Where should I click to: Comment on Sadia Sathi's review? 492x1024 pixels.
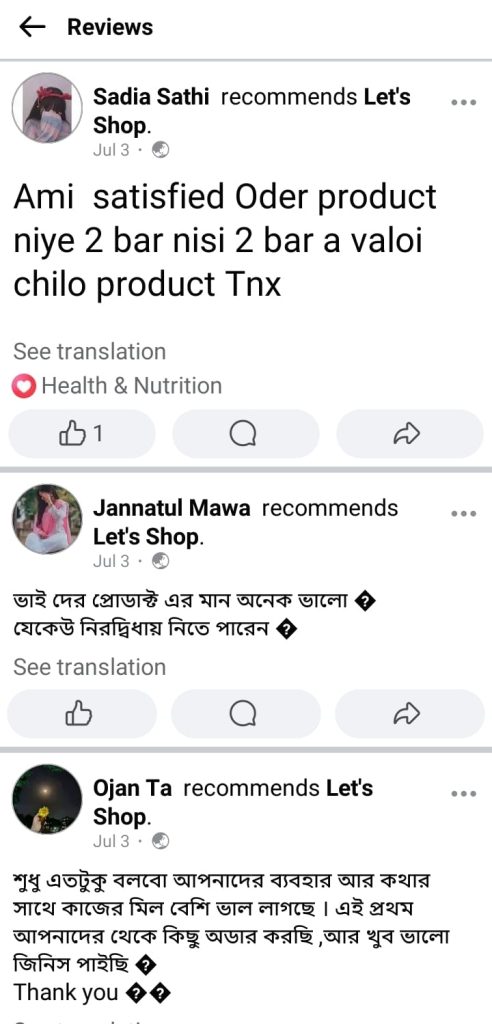(246, 434)
